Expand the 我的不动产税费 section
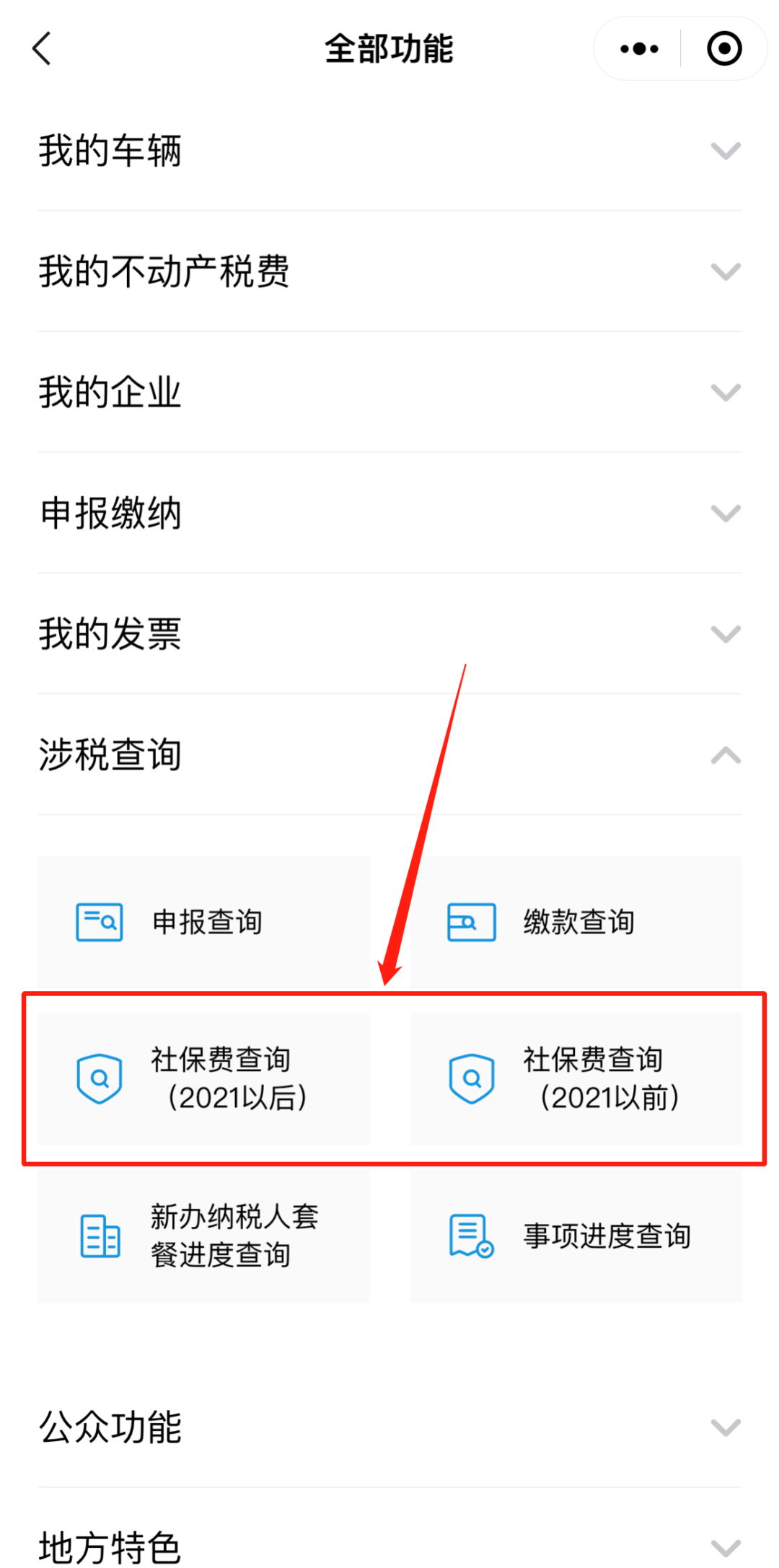This screenshot has width=779, height=1568. pos(389,272)
